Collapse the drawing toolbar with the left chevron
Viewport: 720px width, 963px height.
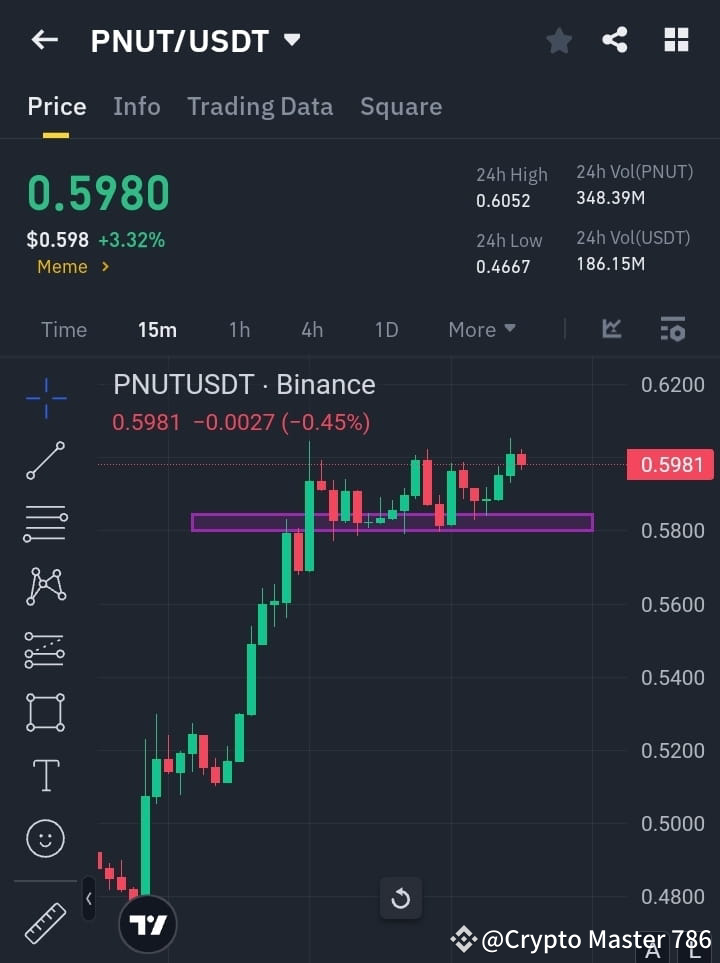[88, 898]
